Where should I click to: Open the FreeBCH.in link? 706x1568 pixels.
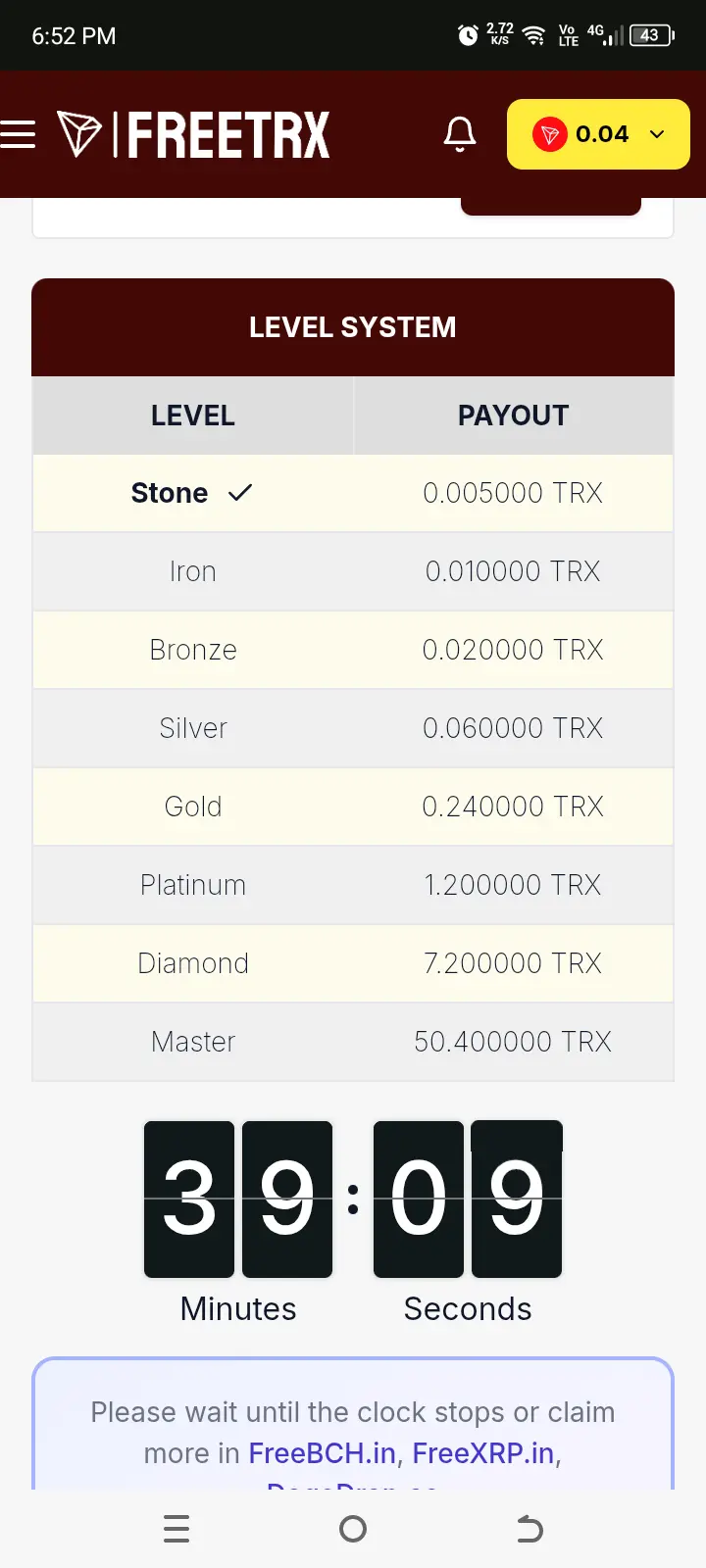tap(322, 1453)
